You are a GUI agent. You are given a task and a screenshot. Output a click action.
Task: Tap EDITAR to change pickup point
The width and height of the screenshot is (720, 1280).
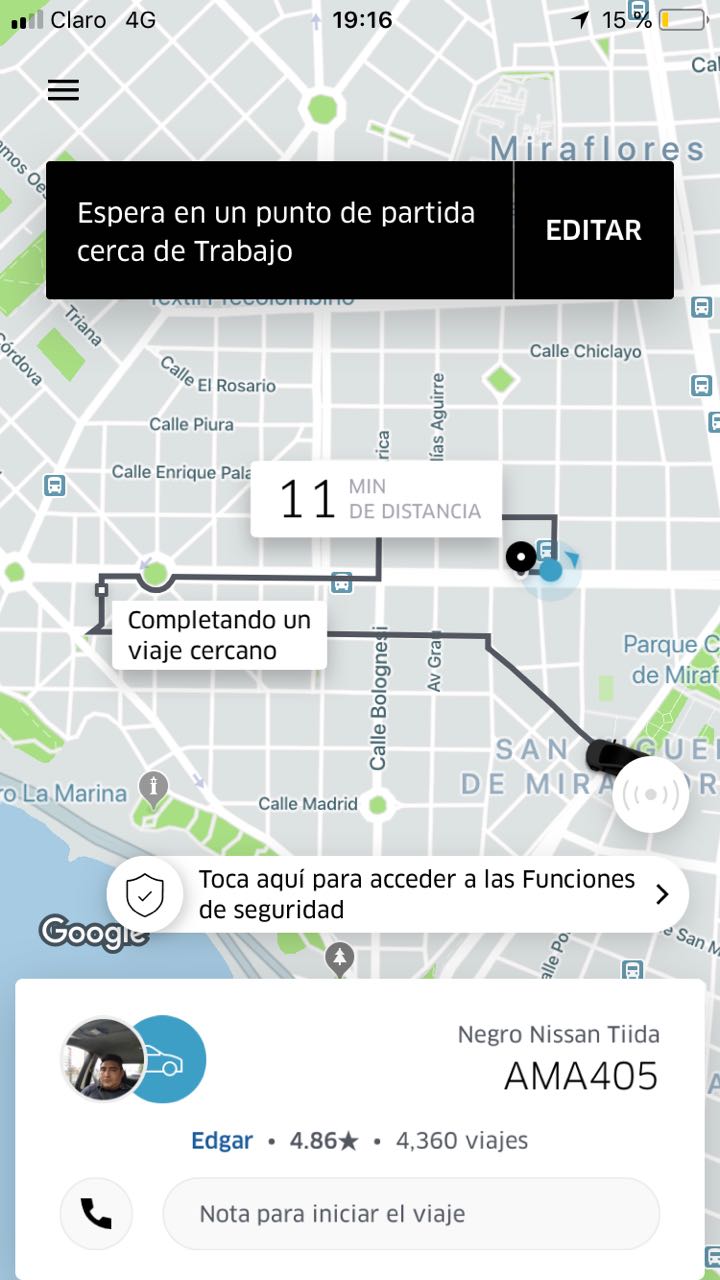tap(594, 230)
